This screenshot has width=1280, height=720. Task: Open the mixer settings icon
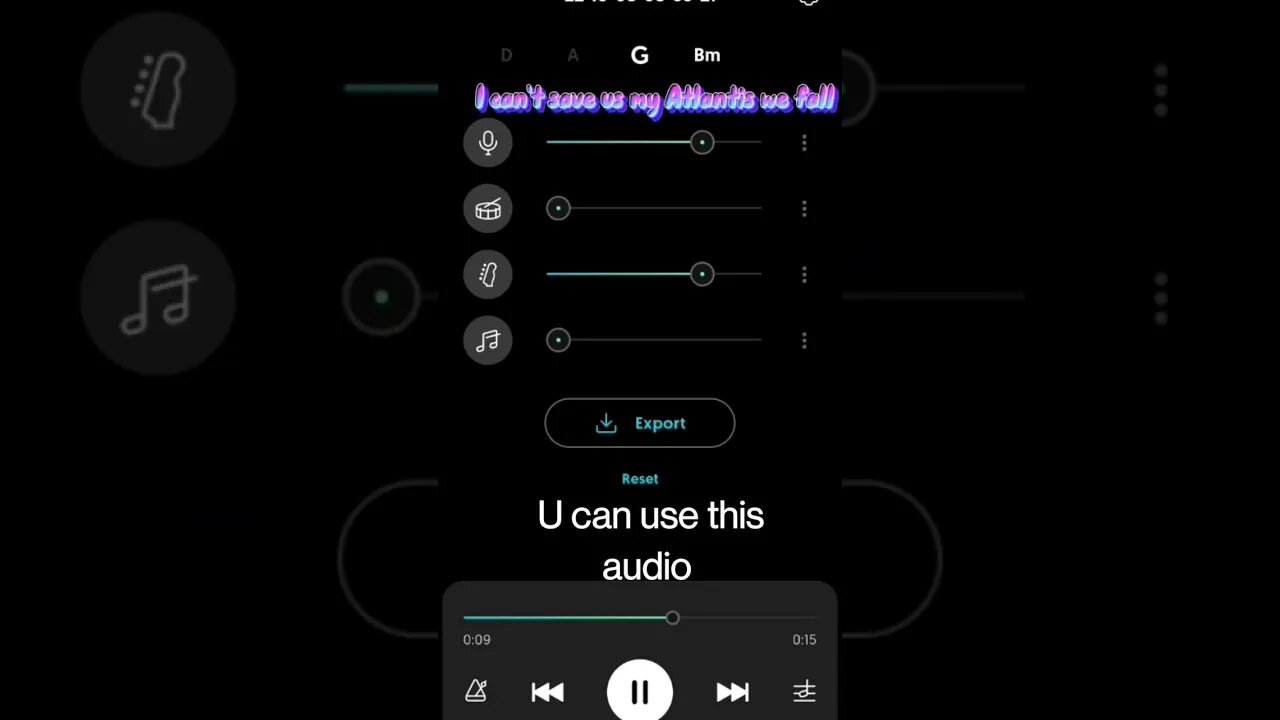(x=804, y=692)
